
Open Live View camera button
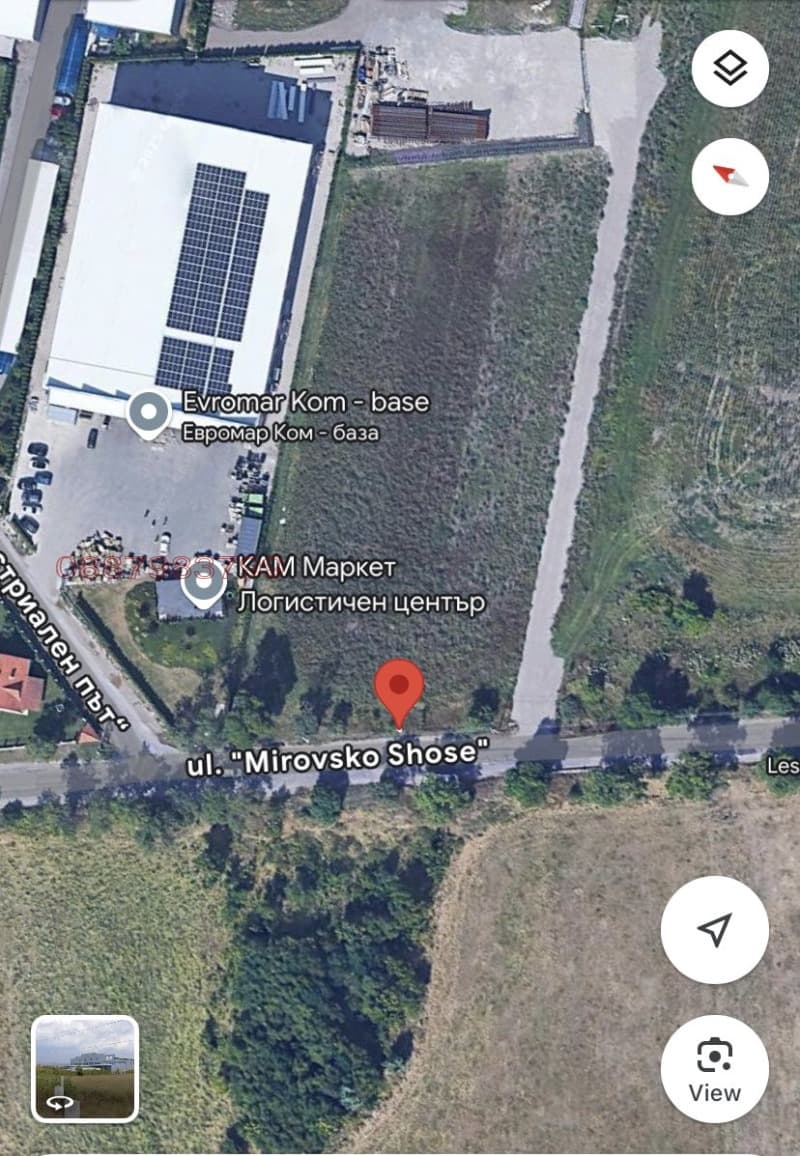(714, 1068)
